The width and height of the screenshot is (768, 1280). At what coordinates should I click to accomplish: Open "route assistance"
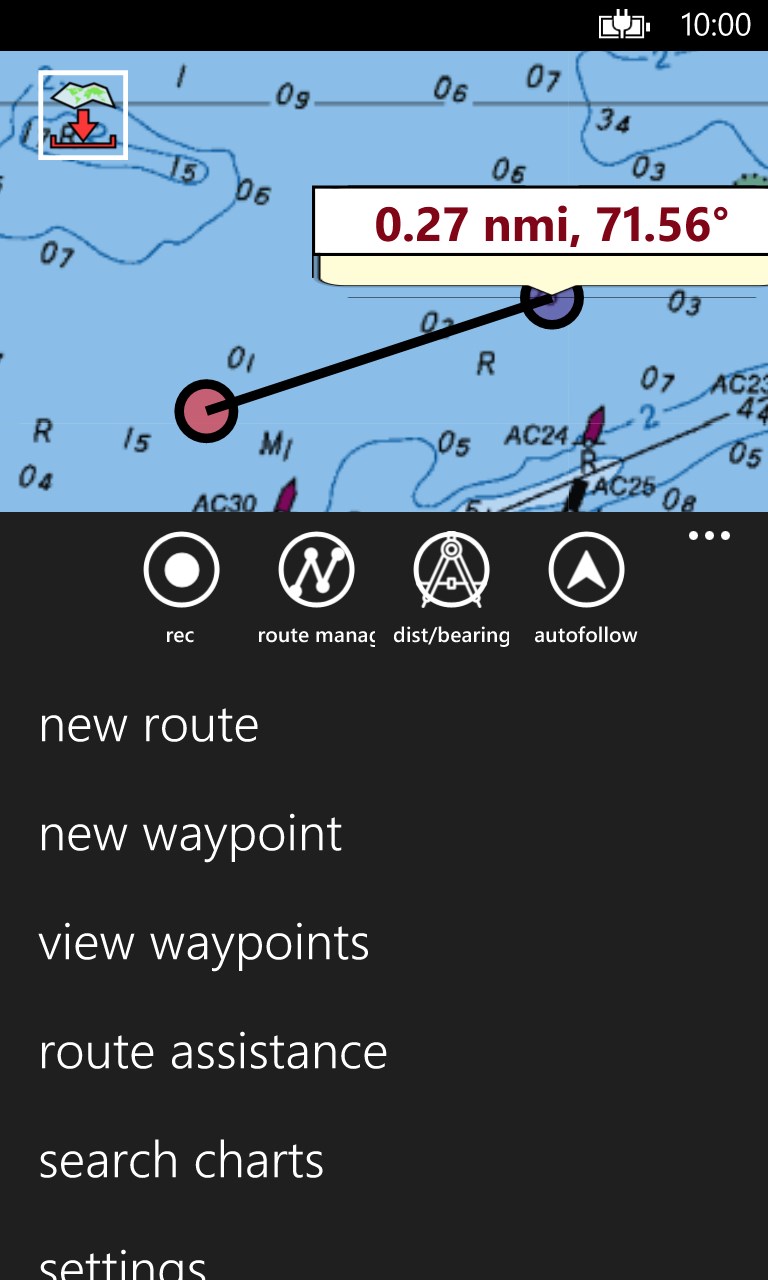pyautogui.click(x=214, y=1052)
